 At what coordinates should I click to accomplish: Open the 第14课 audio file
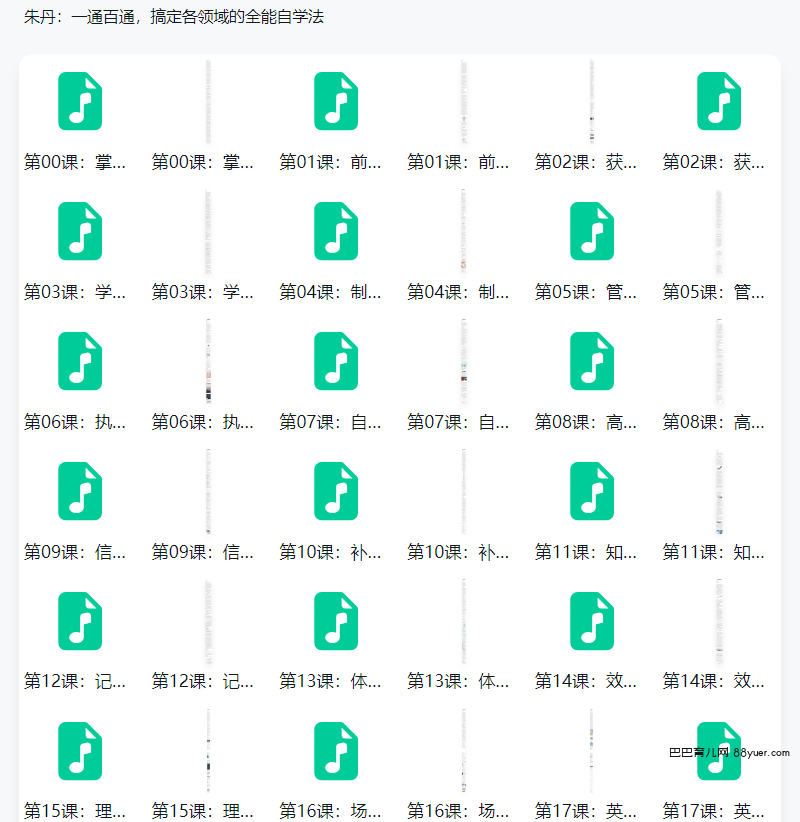tap(592, 621)
